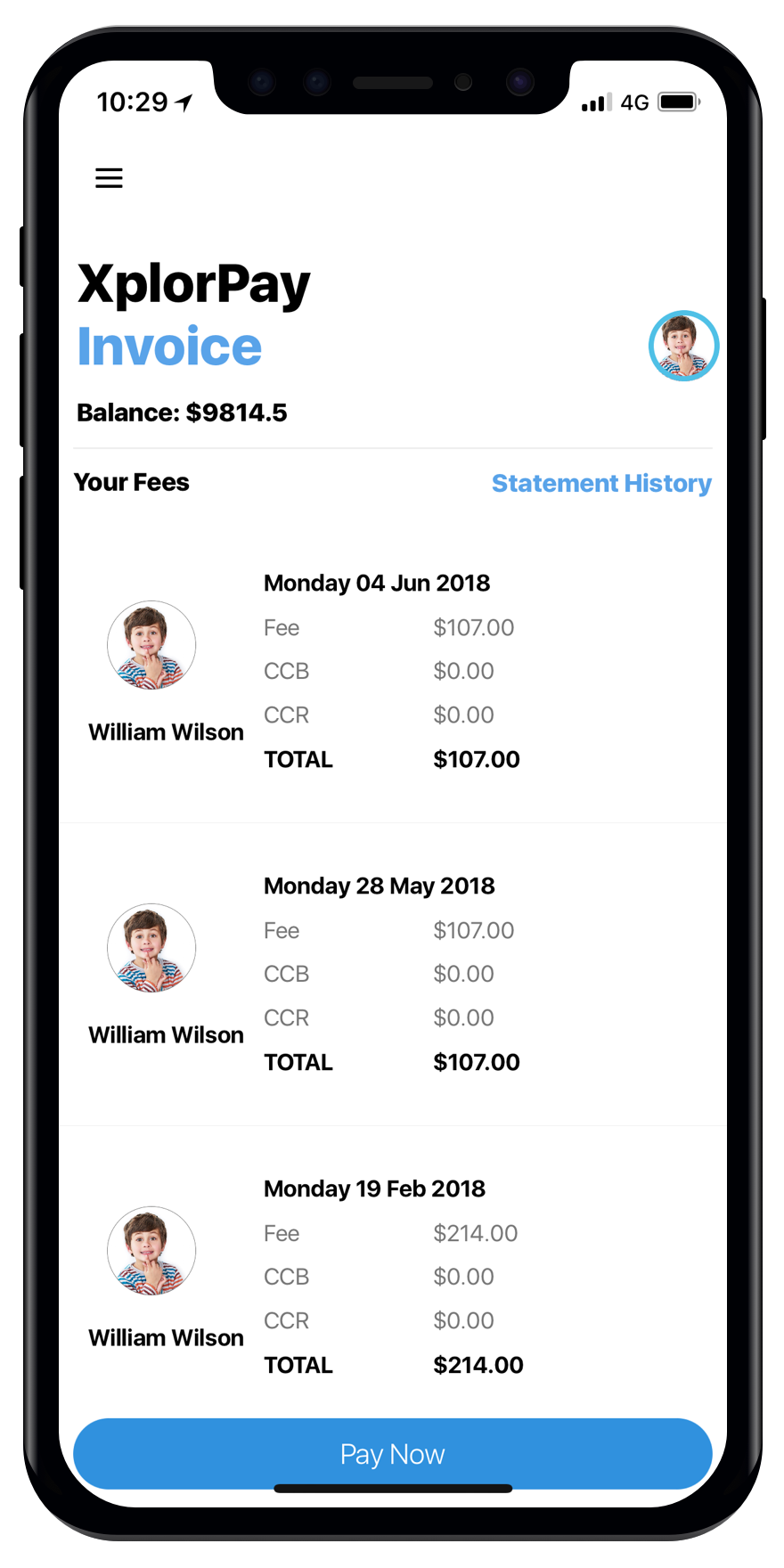This screenshot has height=1568, width=784.
Task: Open Statement History
Action: click(x=601, y=483)
